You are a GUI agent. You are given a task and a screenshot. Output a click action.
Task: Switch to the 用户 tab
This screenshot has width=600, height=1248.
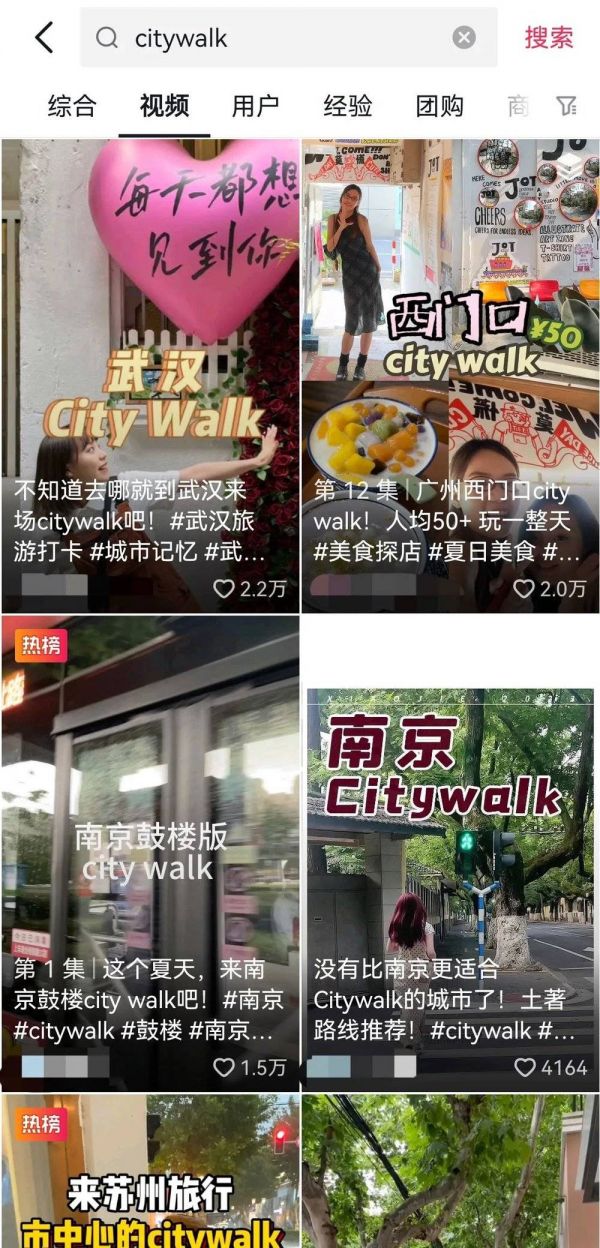[x=255, y=105]
